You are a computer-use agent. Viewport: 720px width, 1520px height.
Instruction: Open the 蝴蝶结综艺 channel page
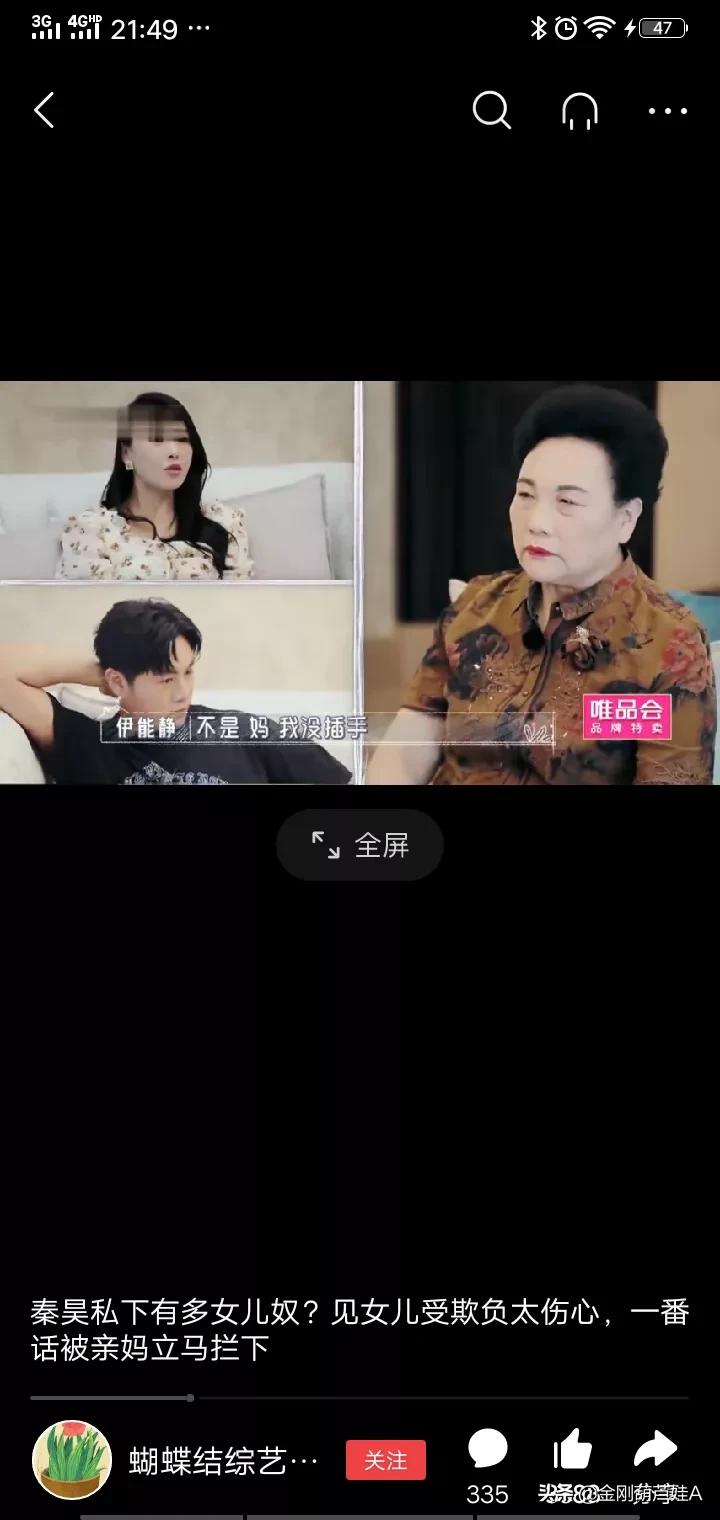point(218,1459)
